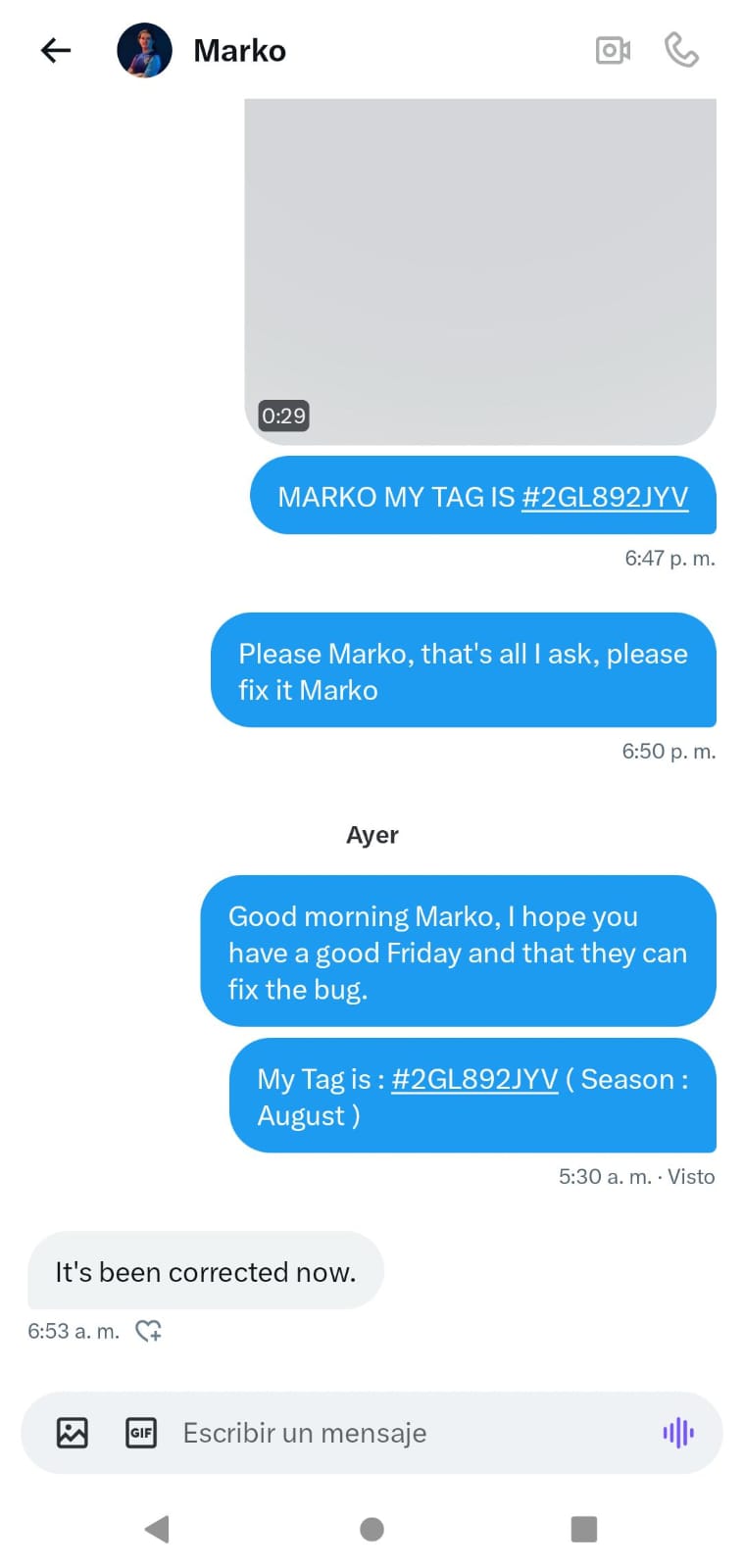
Task: Go to the home screen
Action: (x=372, y=1529)
